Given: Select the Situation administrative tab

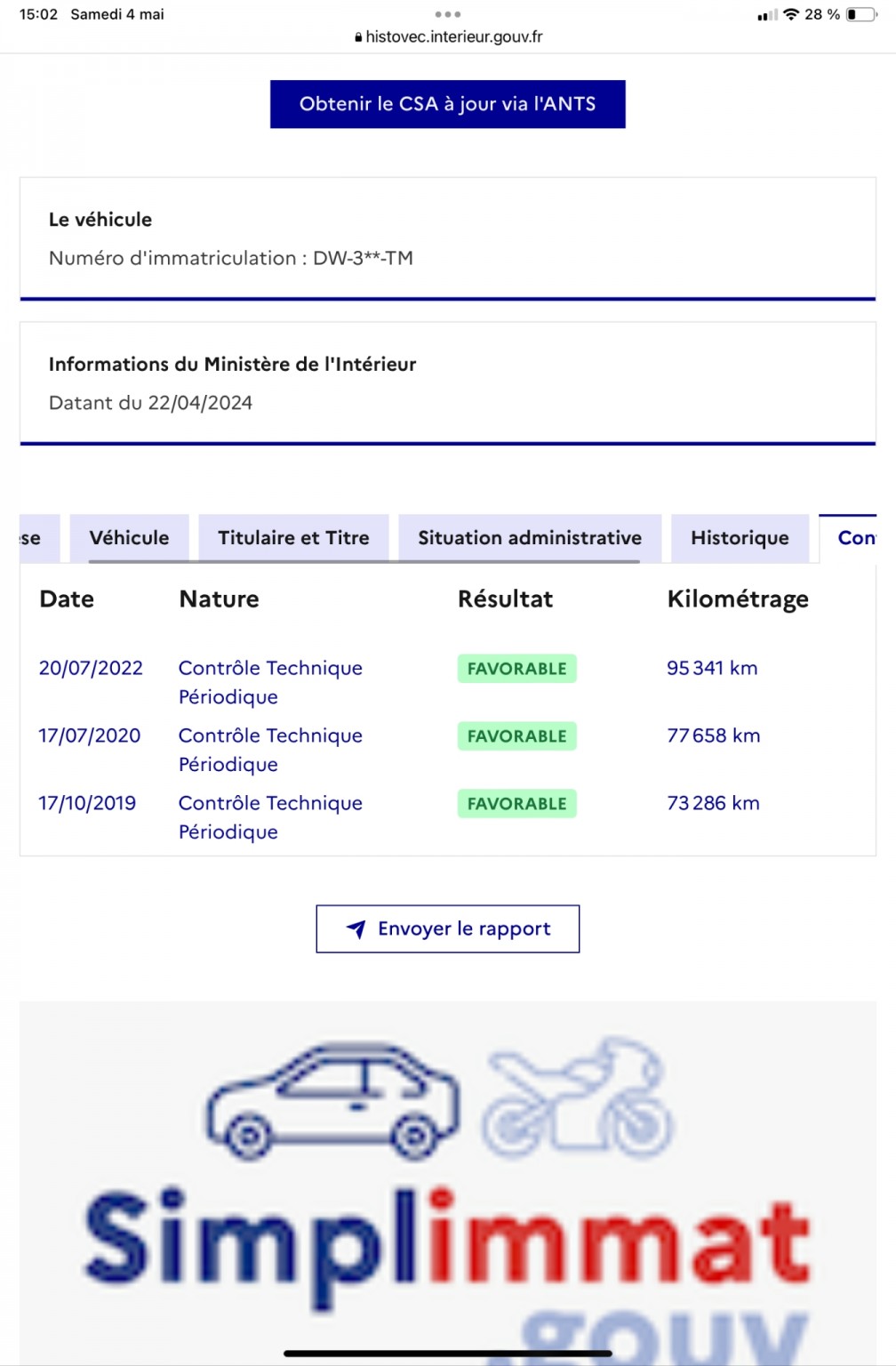Looking at the screenshot, I should click(x=530, y=538).
